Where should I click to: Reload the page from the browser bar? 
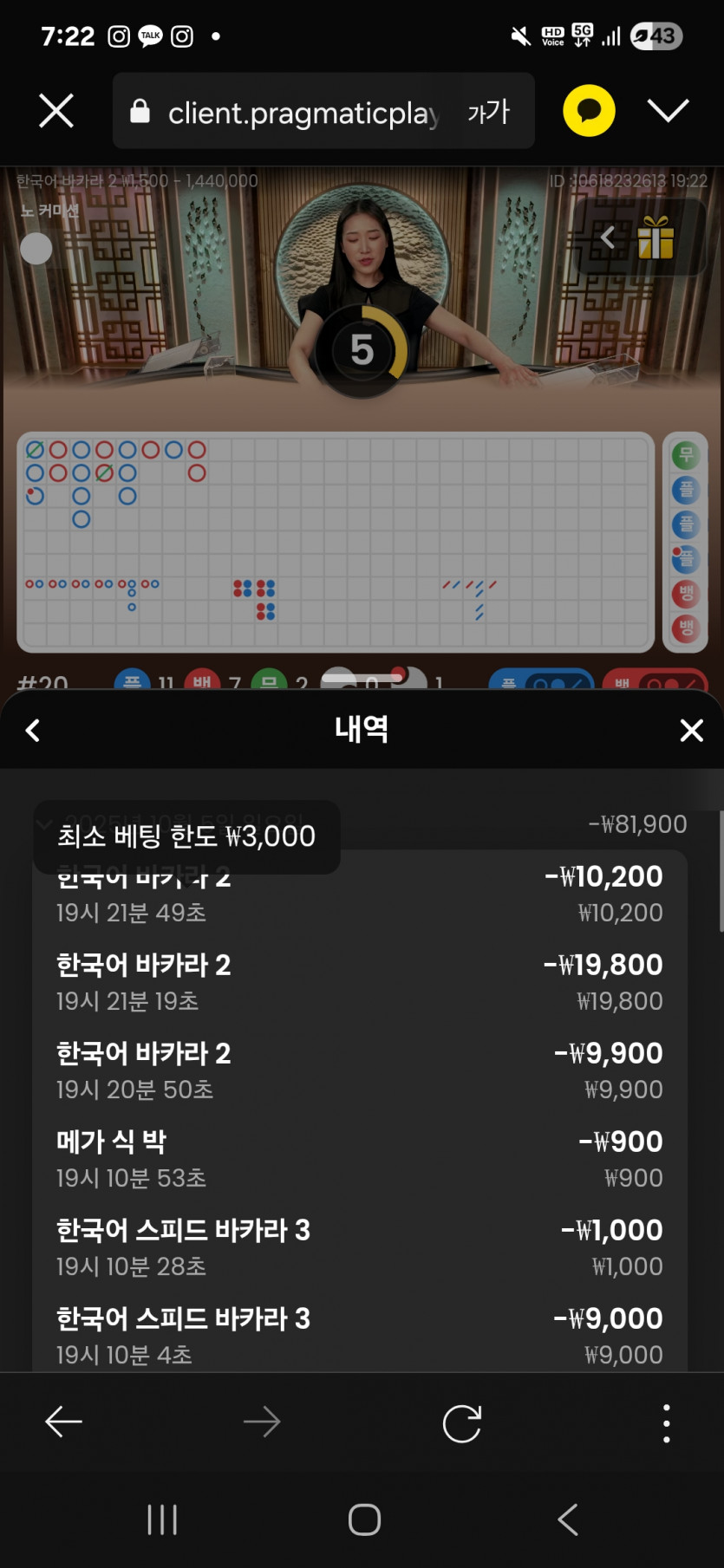coord(461,1422)
